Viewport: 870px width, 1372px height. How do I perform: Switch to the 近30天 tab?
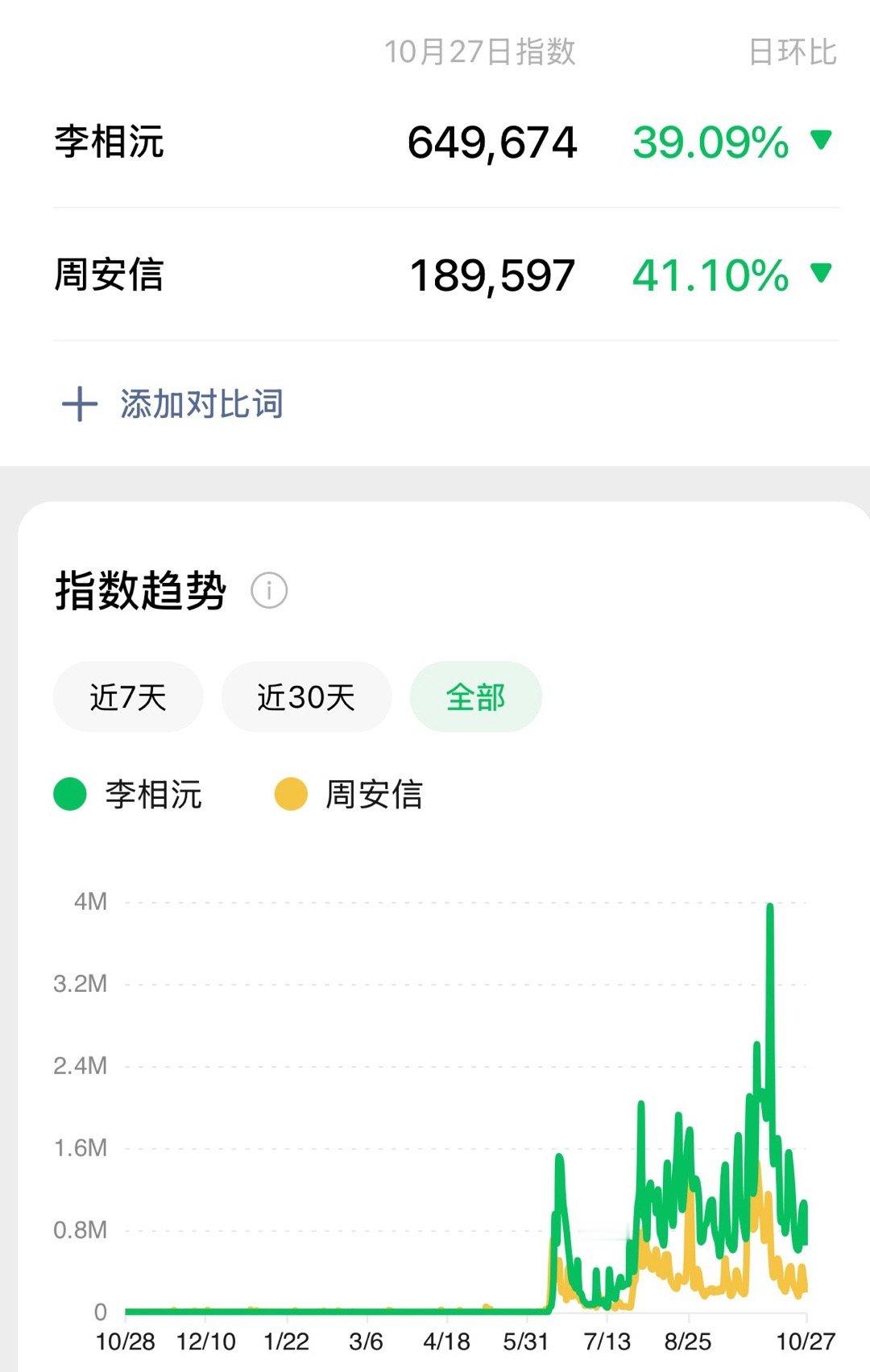[304, 697]
